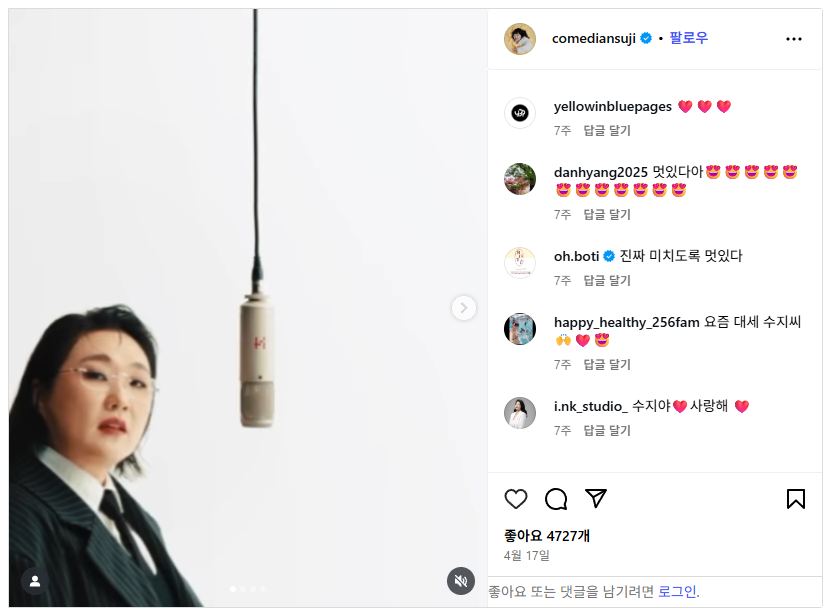View danhyang2025's profile picture
This screenshot has width=829, height=610.
[520, 179]
